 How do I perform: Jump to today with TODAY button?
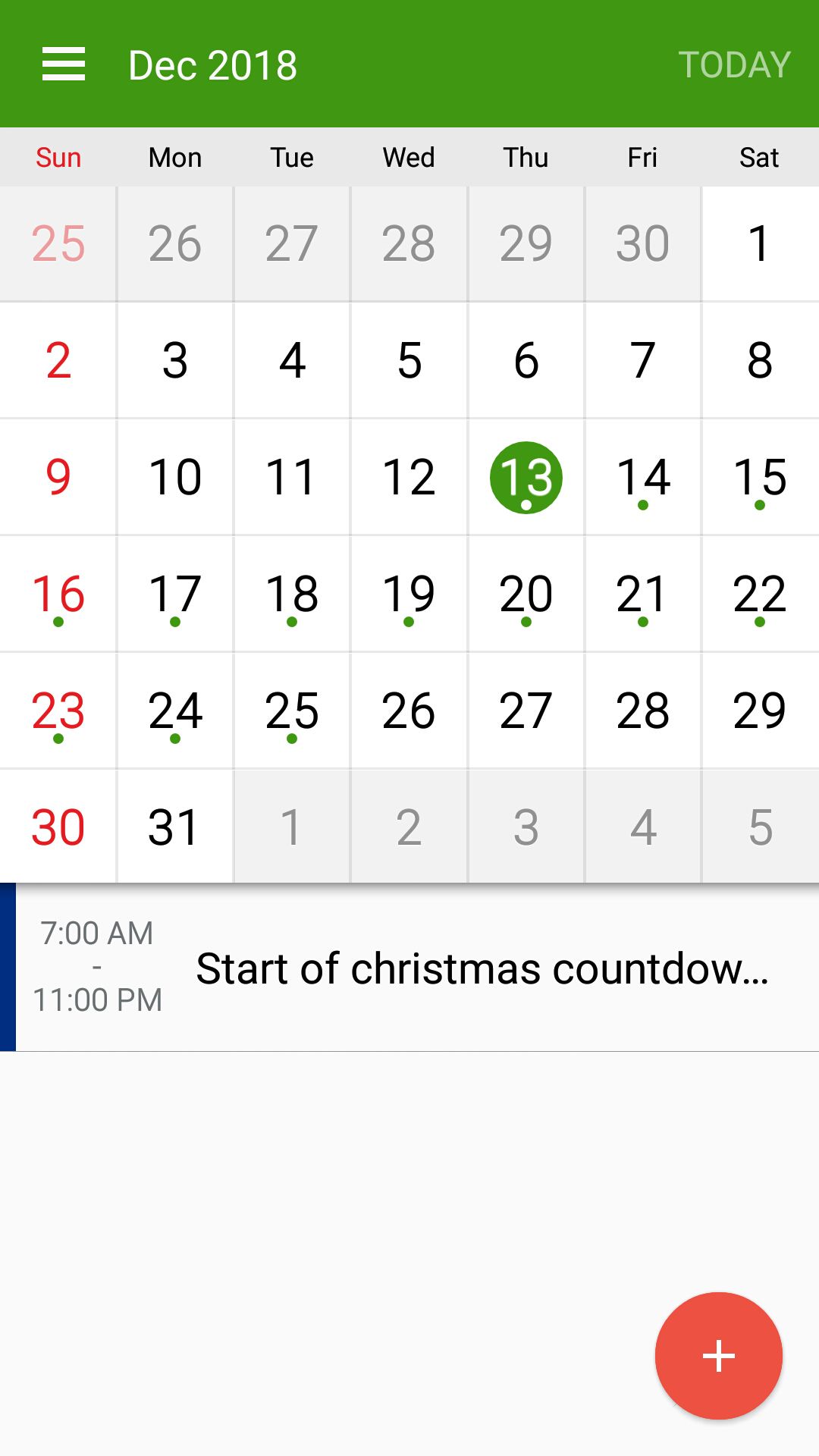click(734, 64)
